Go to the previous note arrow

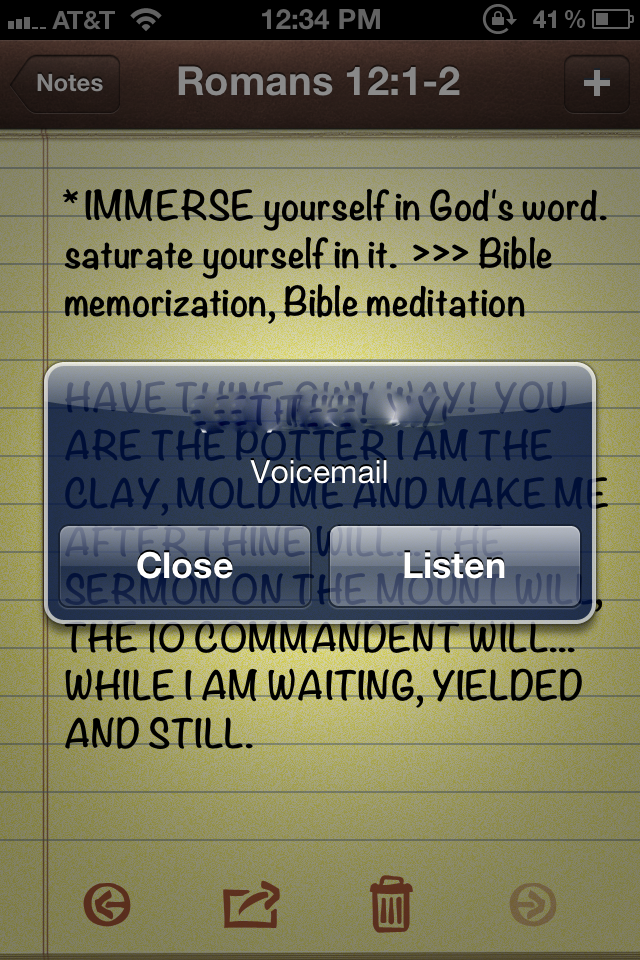107,906
